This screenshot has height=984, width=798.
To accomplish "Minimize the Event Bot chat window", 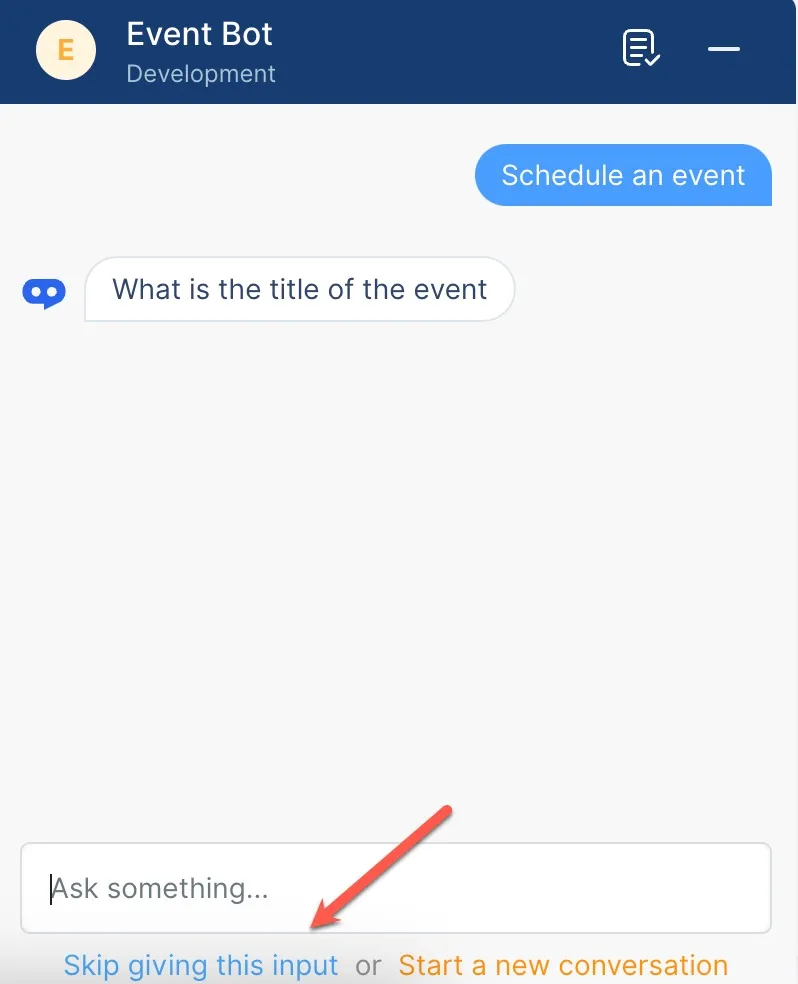I will [x=723, y=48].
